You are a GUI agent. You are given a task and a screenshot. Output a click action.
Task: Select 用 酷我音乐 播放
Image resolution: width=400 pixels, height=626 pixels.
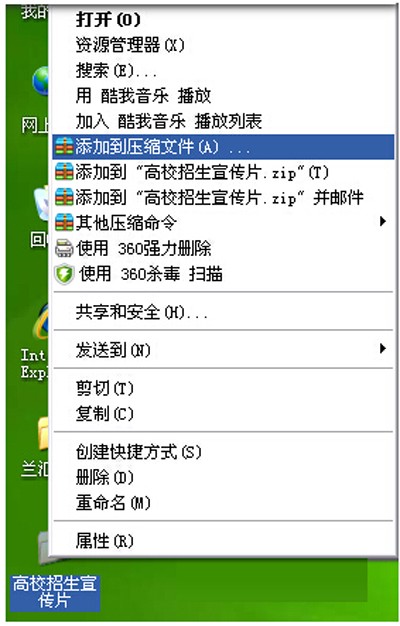click(223, 96)
